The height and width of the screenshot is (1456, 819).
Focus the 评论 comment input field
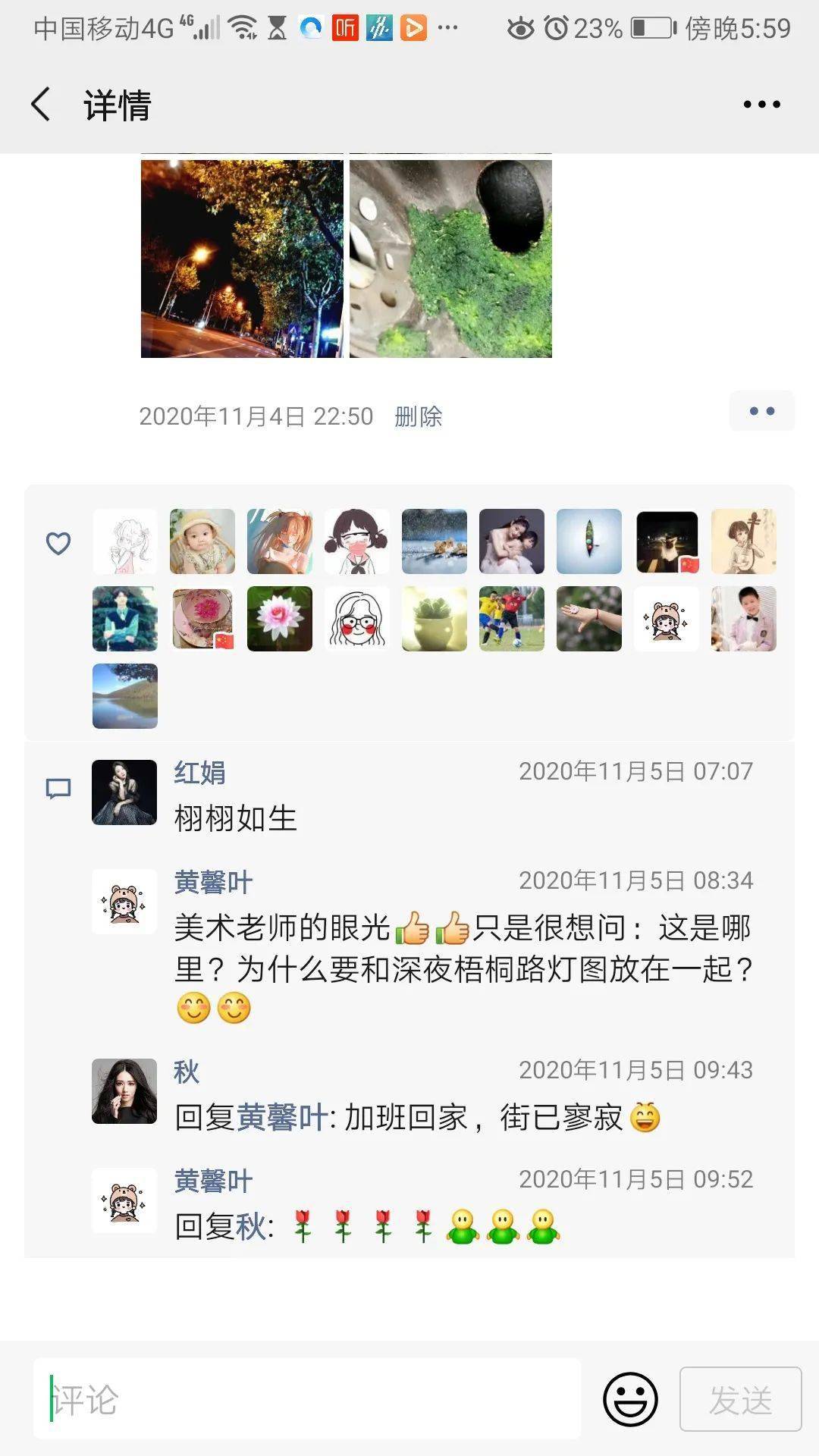coord(307,1398)
